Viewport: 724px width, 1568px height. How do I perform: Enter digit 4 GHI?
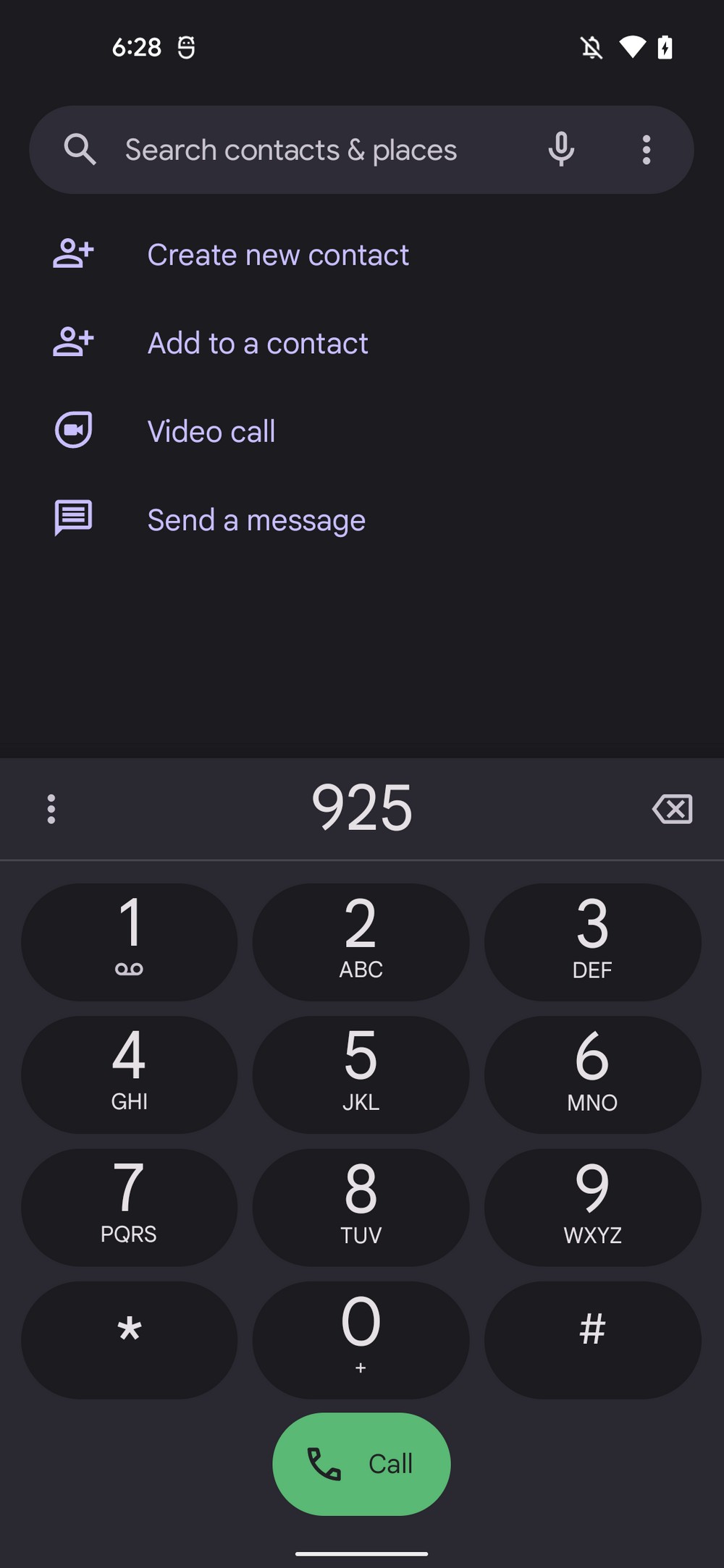pos(129,1075)
